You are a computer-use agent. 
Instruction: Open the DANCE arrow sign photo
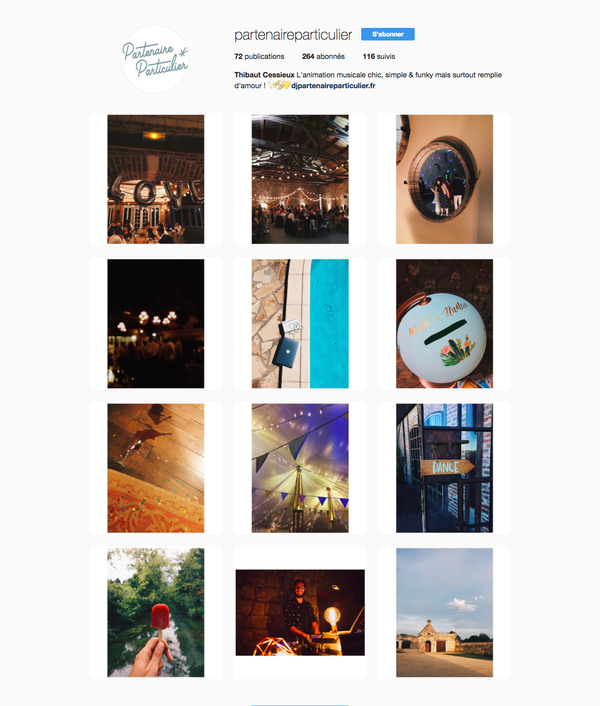pyautogui.click(x=444, y=468)
